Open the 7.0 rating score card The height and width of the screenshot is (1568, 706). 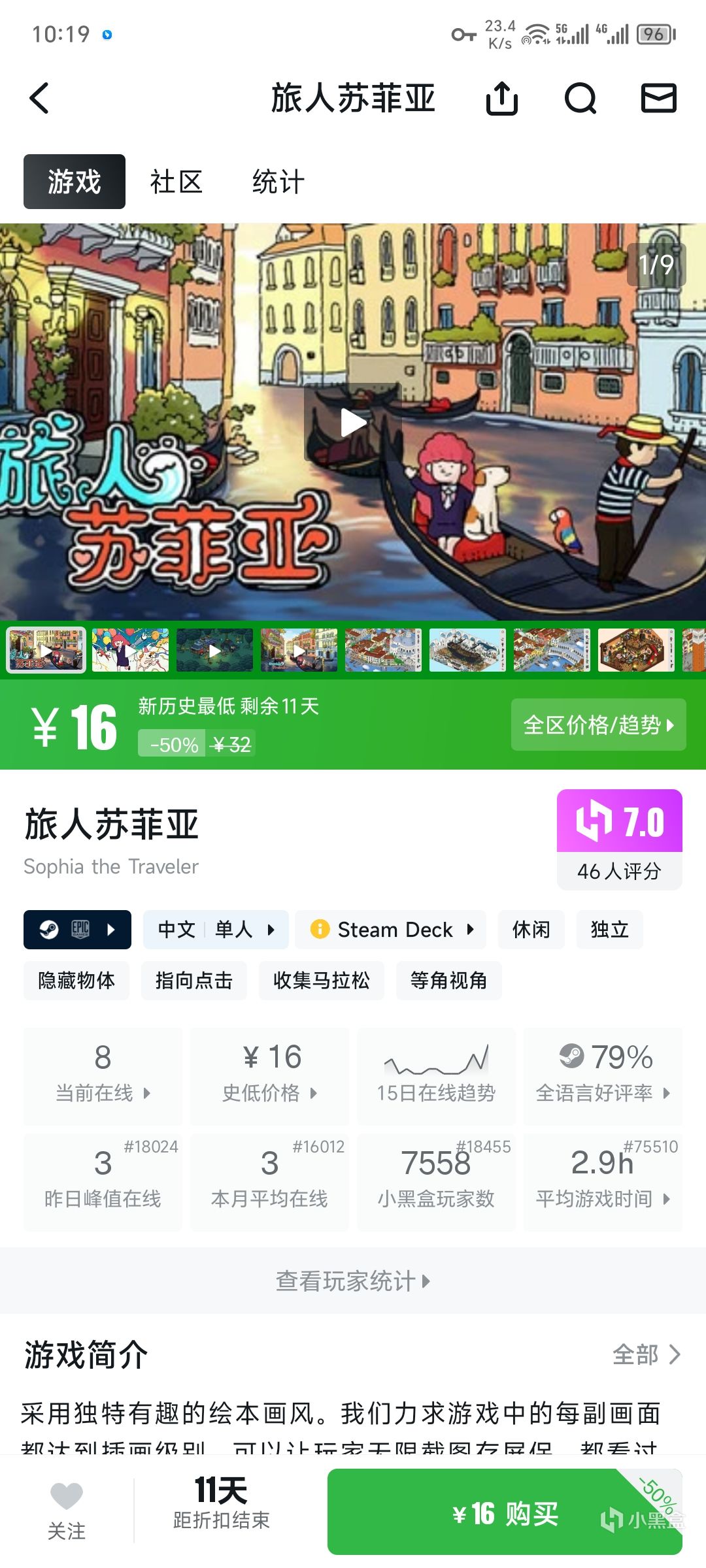click(x=619, y=839)
